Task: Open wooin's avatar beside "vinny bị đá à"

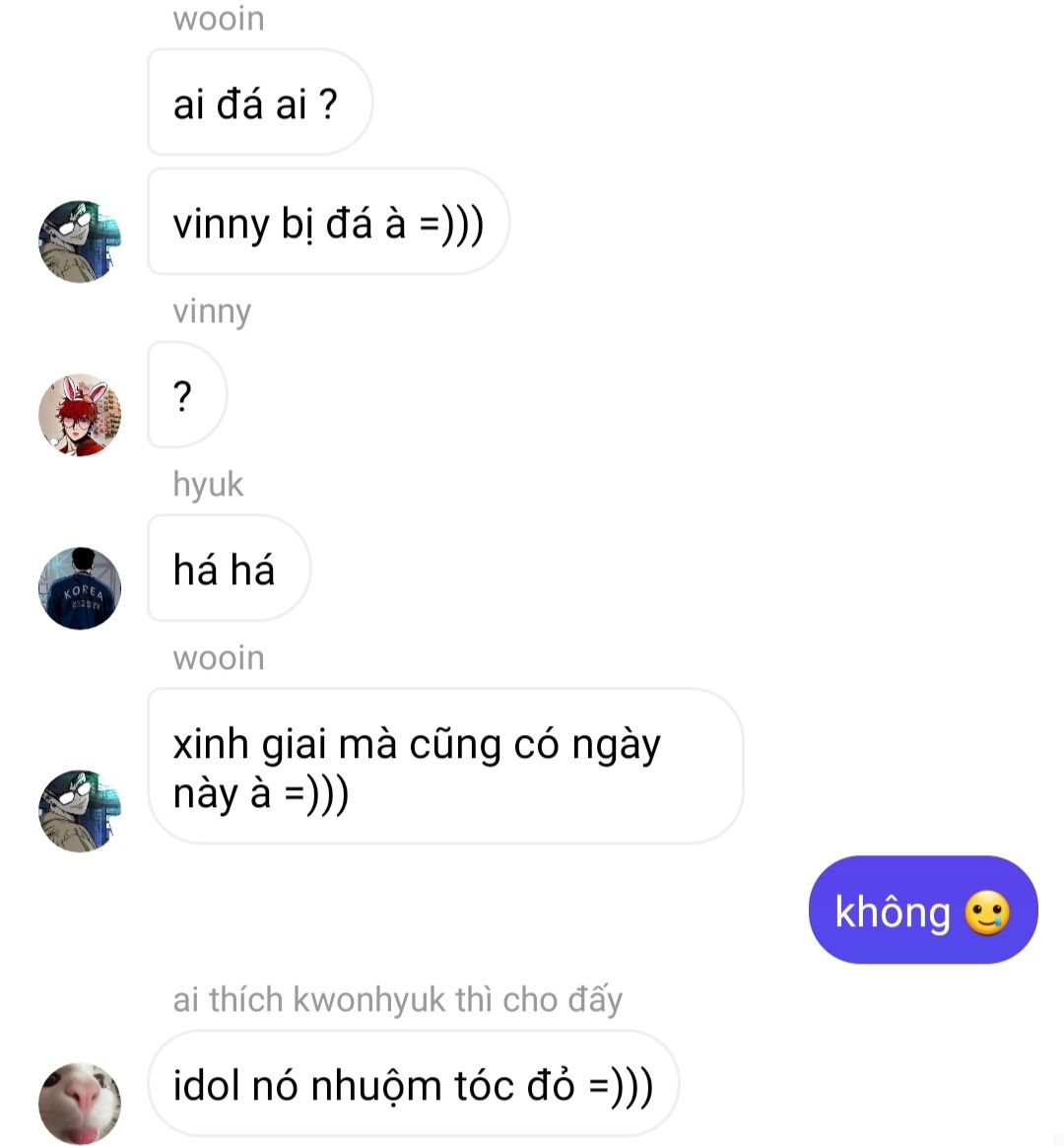Action: [79, 241]
